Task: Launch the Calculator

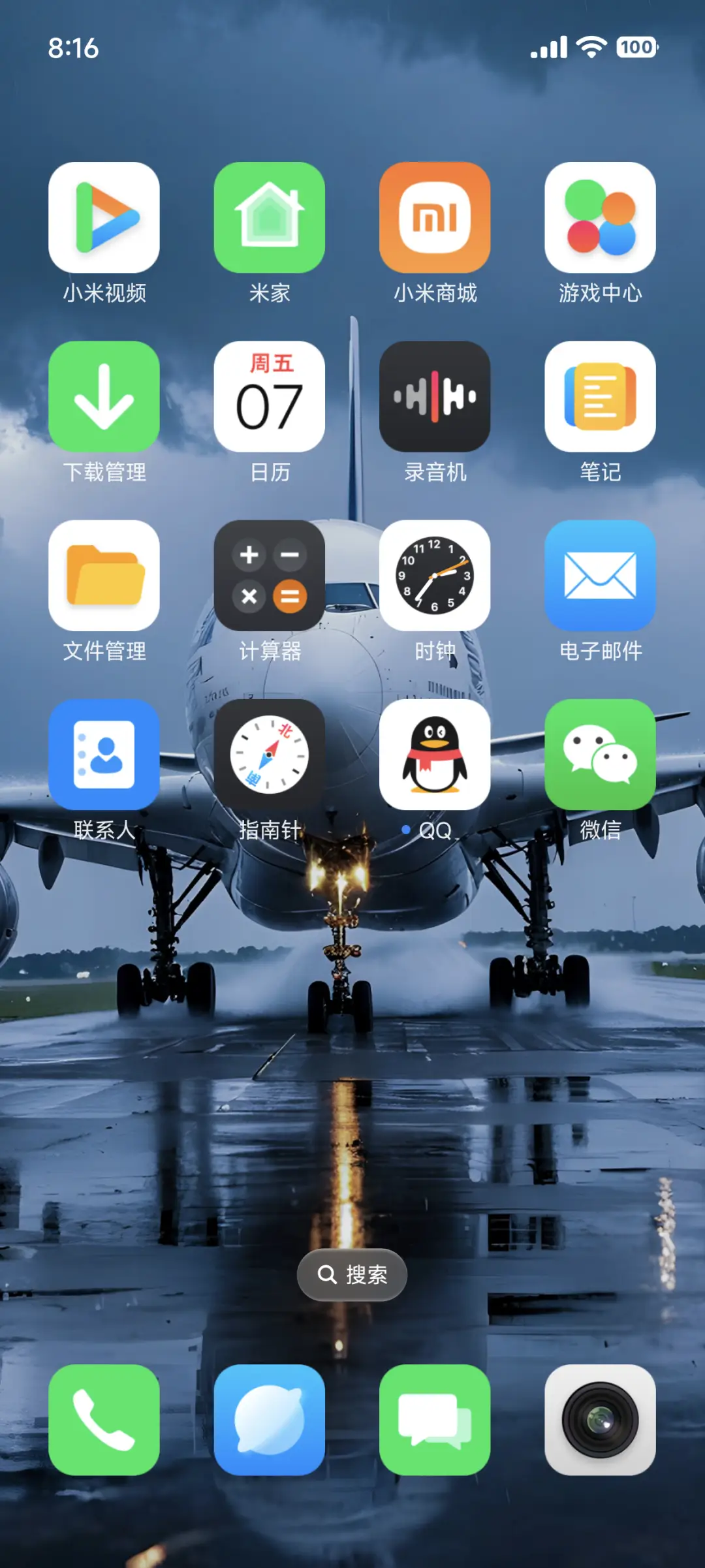Action: [x=270, y=576]
